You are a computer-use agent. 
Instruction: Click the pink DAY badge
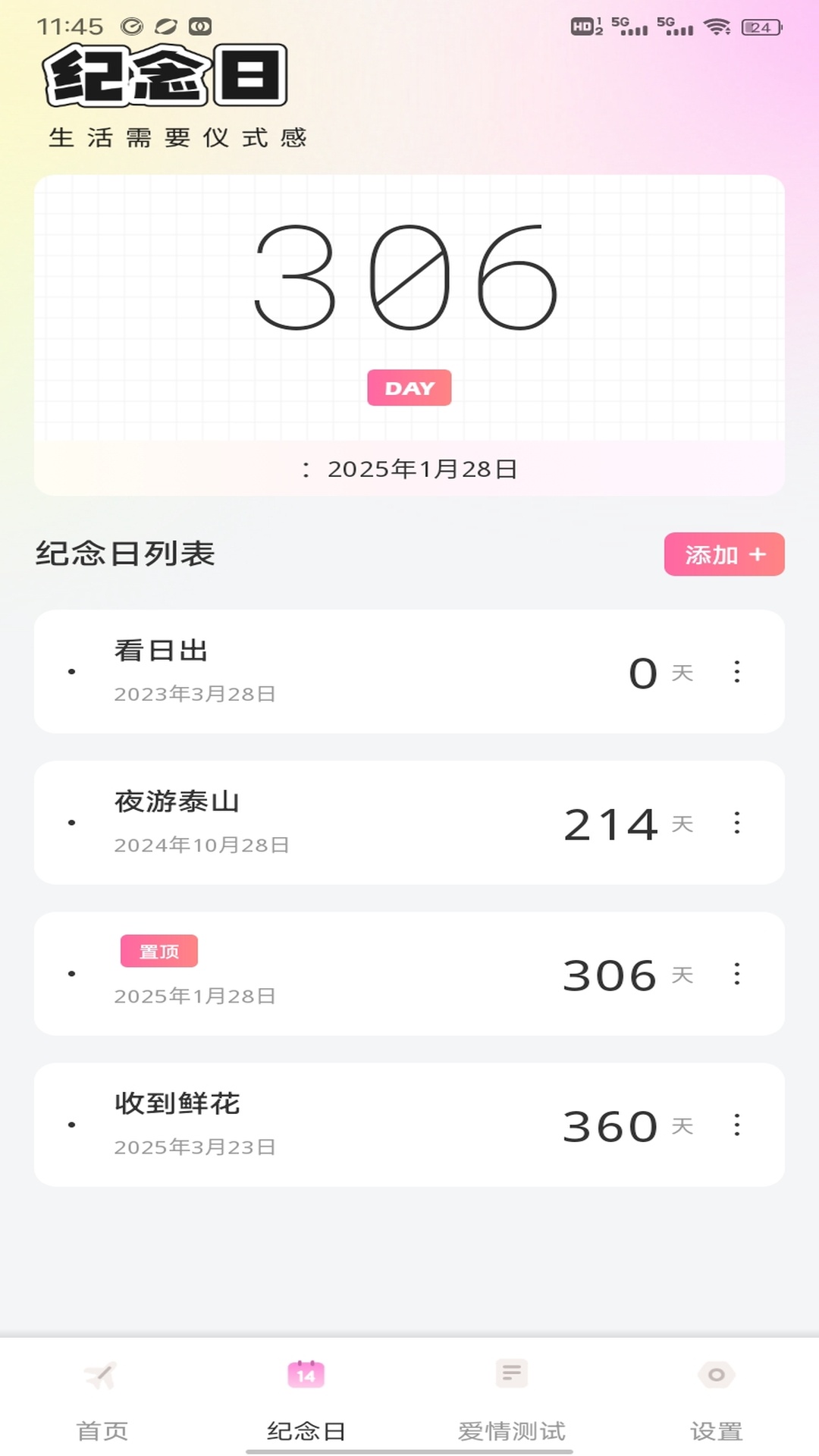(x=409, y=388)
